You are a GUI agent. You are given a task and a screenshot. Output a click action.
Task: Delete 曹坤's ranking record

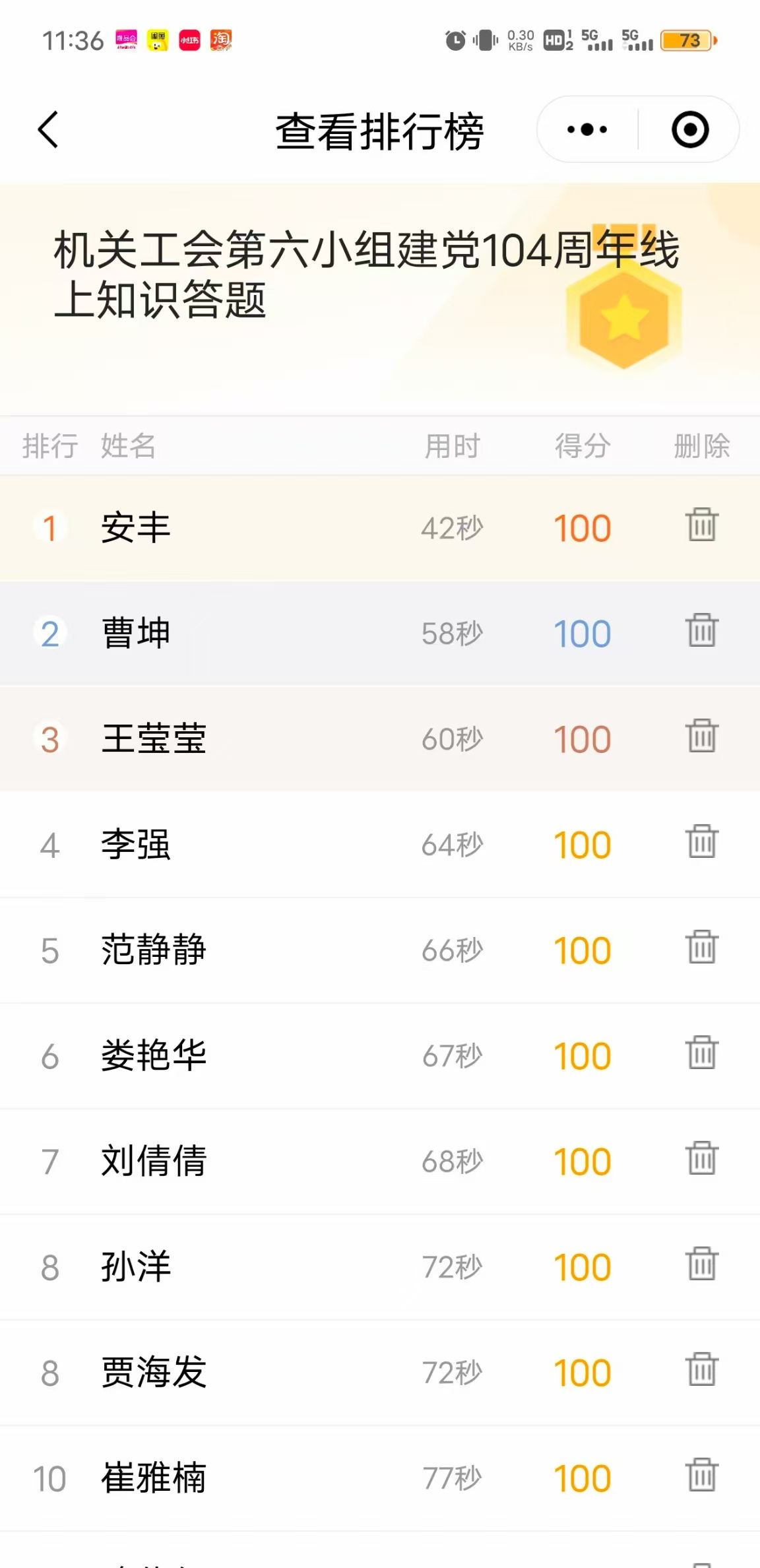click(701, 631)
